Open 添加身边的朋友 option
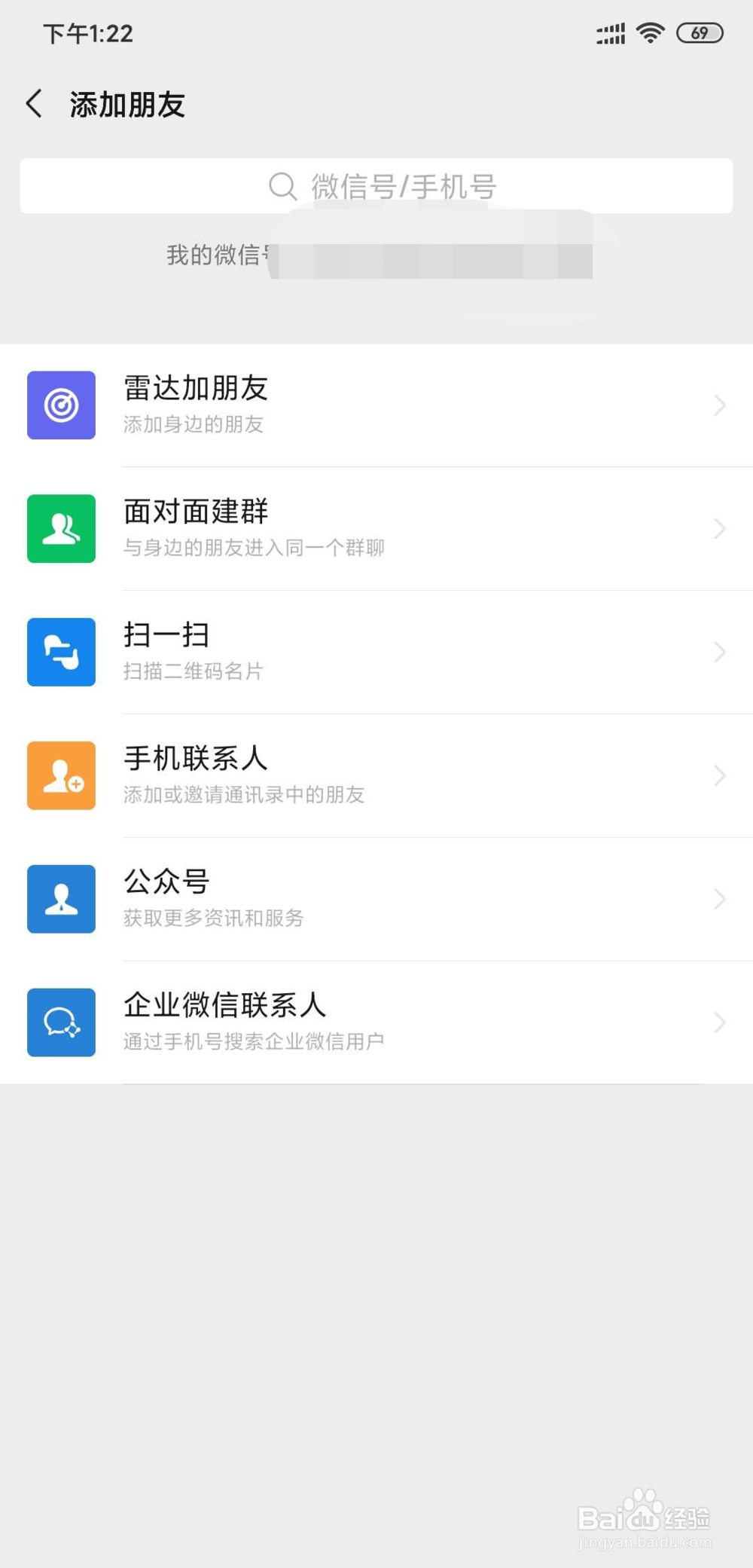 pos(194,425)
